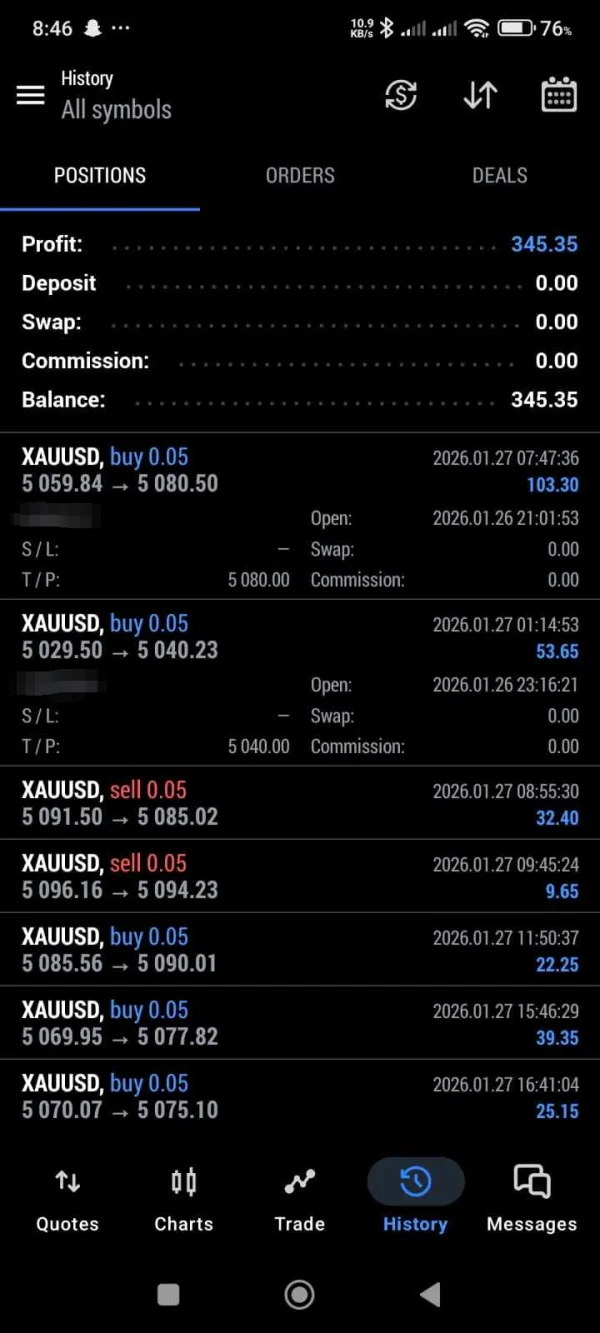Collapse the XAUUSD buy trade with 103.30 profit
The width and height of the screenshot is (600, 1333).
[300, 471]
